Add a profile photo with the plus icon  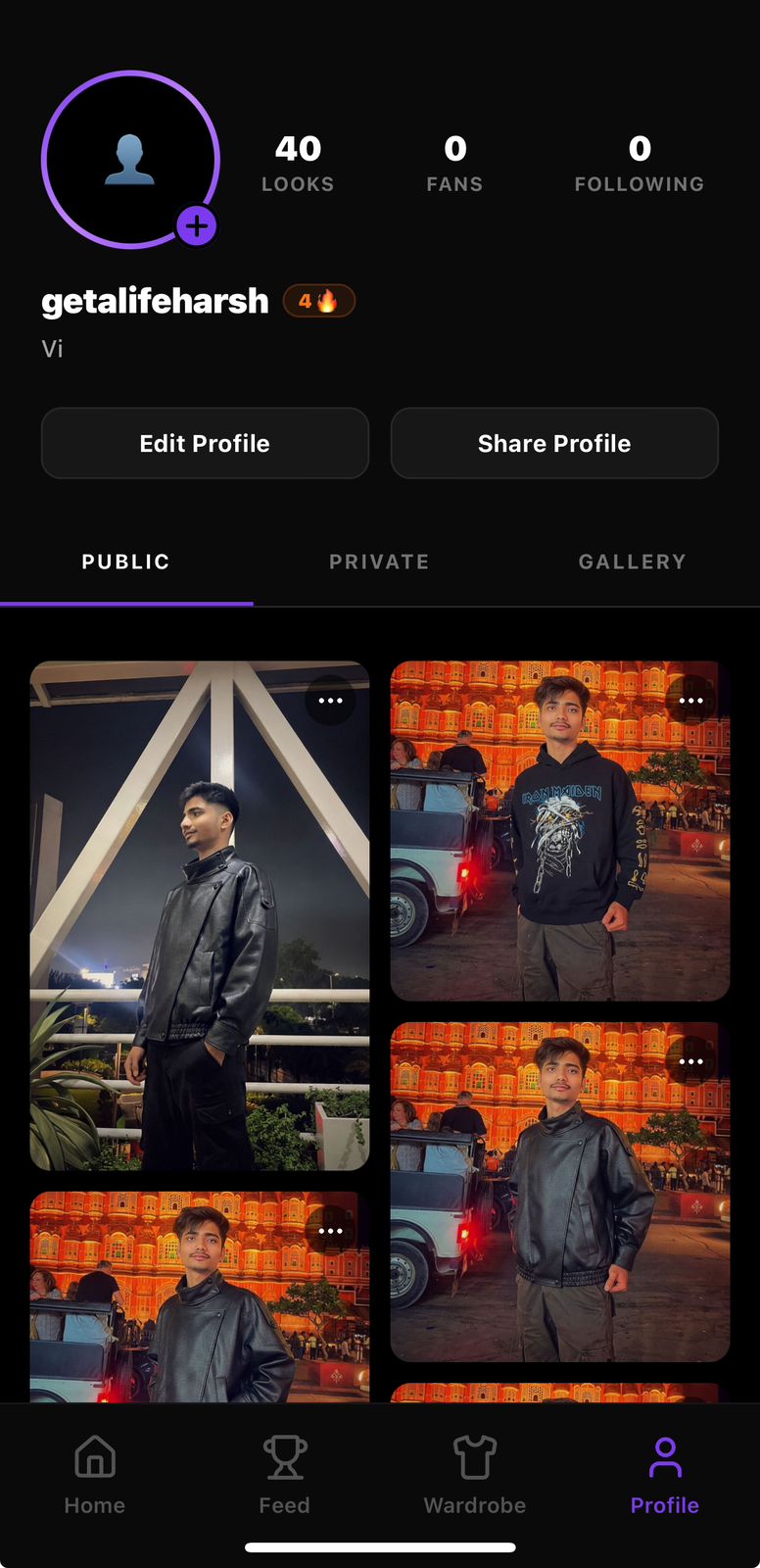(x=197, y=226)
